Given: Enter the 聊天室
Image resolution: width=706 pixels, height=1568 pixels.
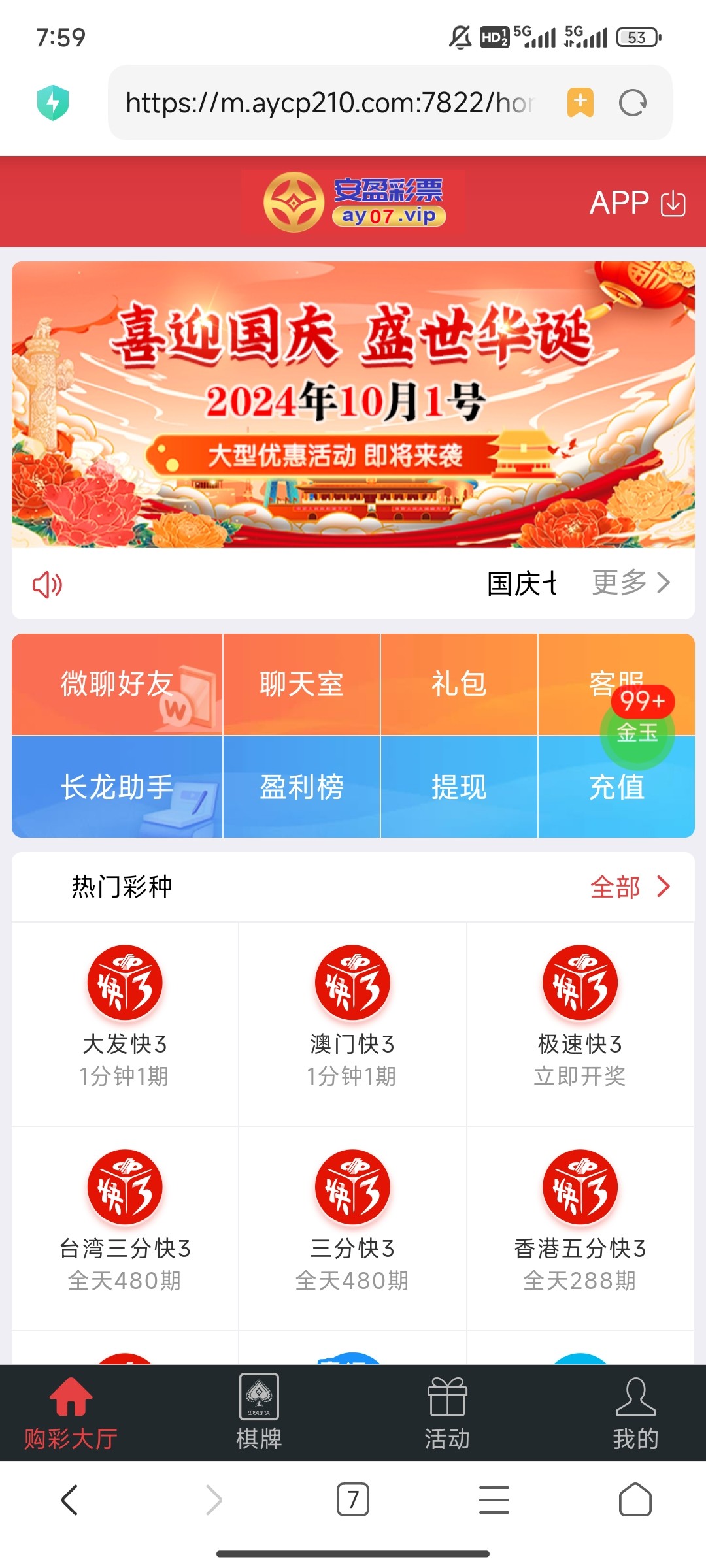Looking at the screenshot, I should 301,684.
